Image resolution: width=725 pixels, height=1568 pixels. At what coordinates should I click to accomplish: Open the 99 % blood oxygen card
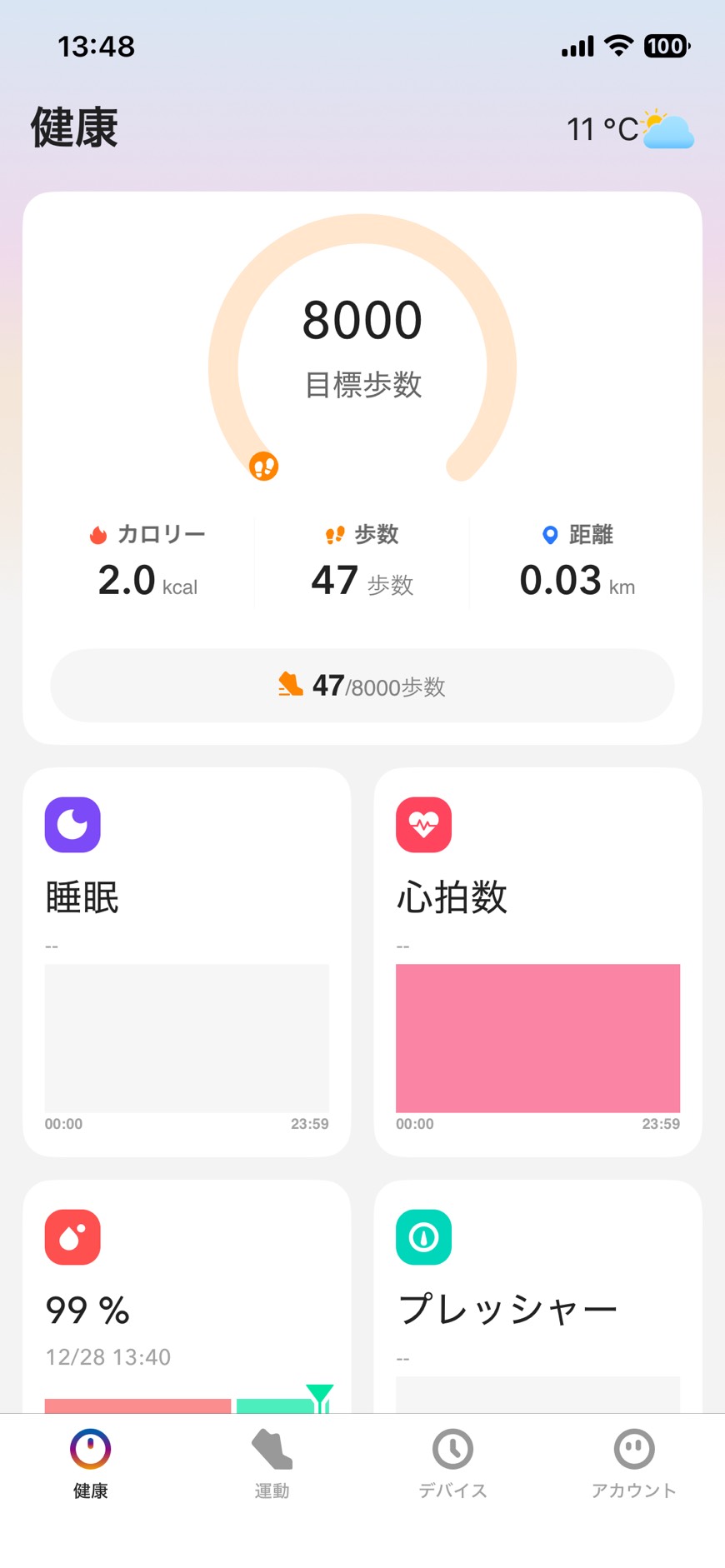[187, 1300]
